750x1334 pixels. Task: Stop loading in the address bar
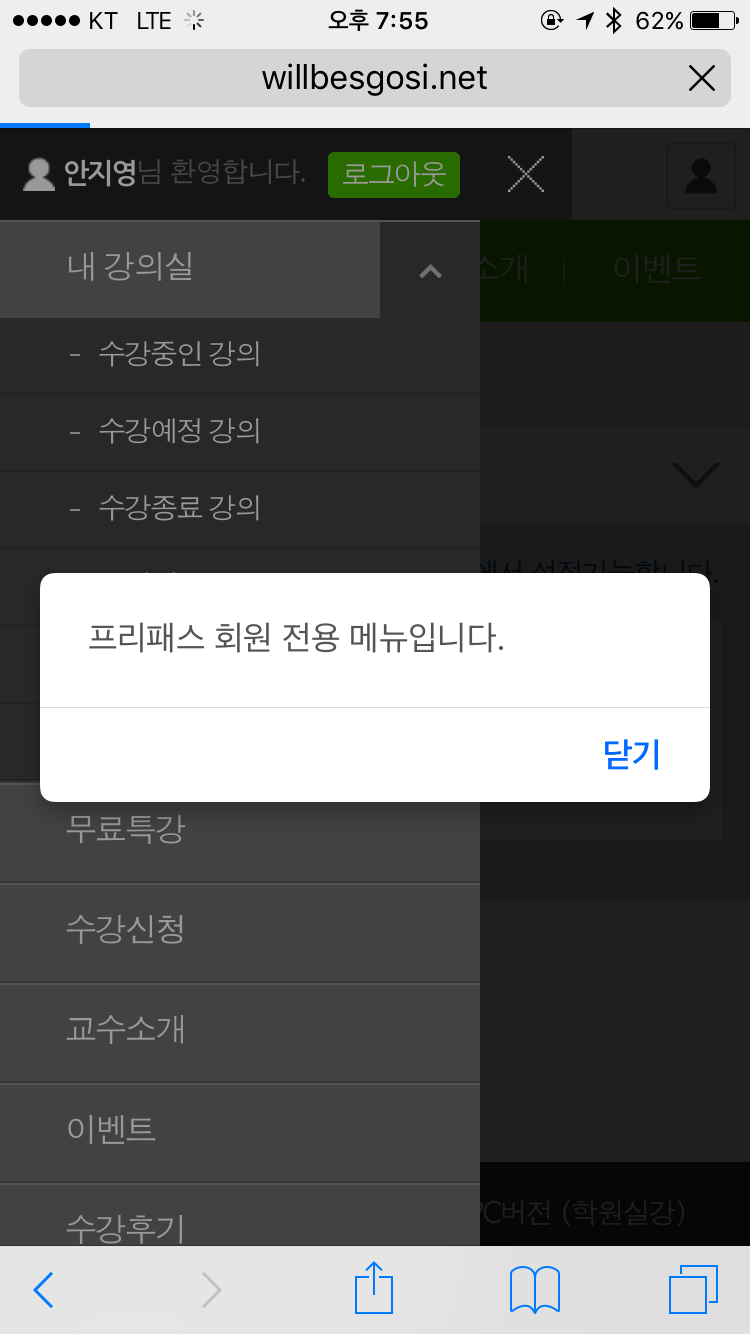point(702,78)
